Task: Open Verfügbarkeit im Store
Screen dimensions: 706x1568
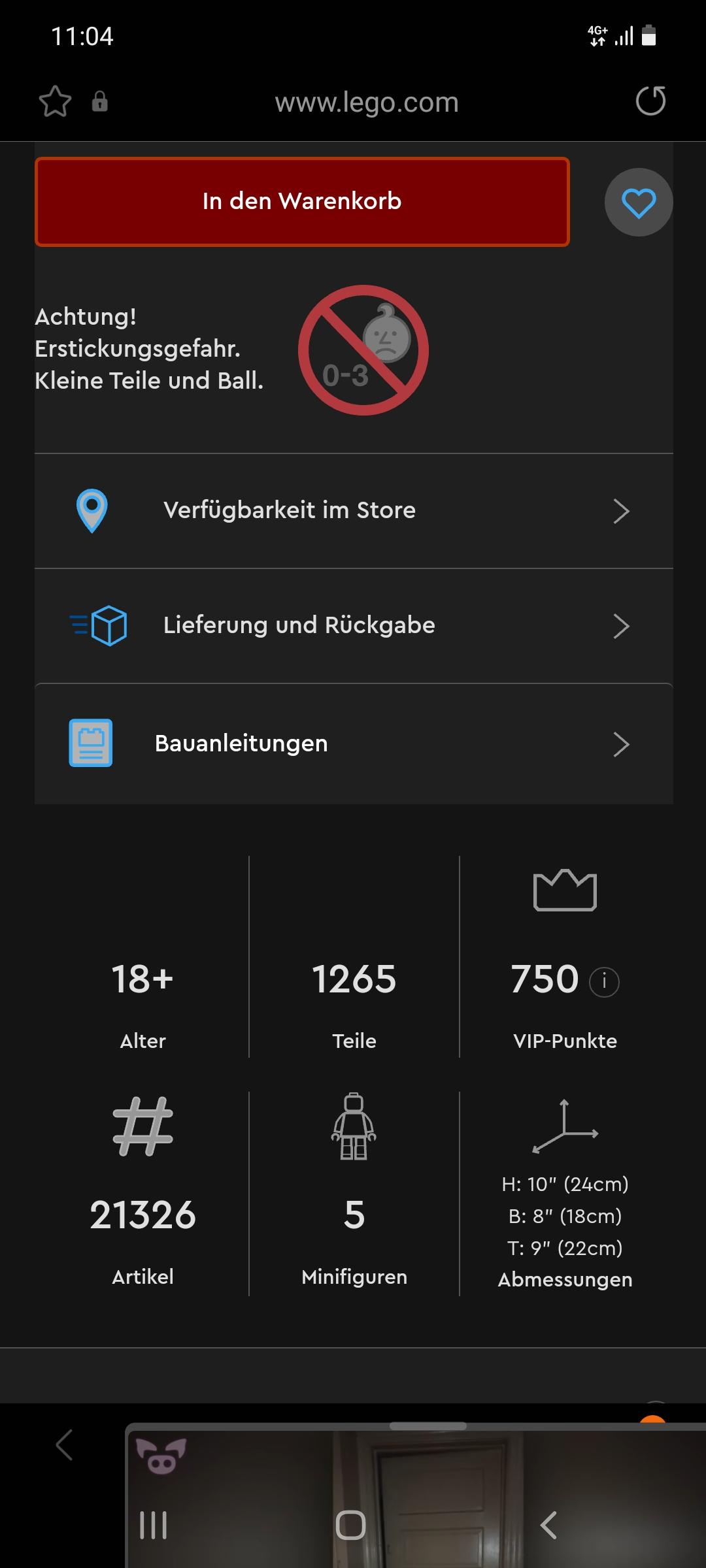Action: point(354,511)
